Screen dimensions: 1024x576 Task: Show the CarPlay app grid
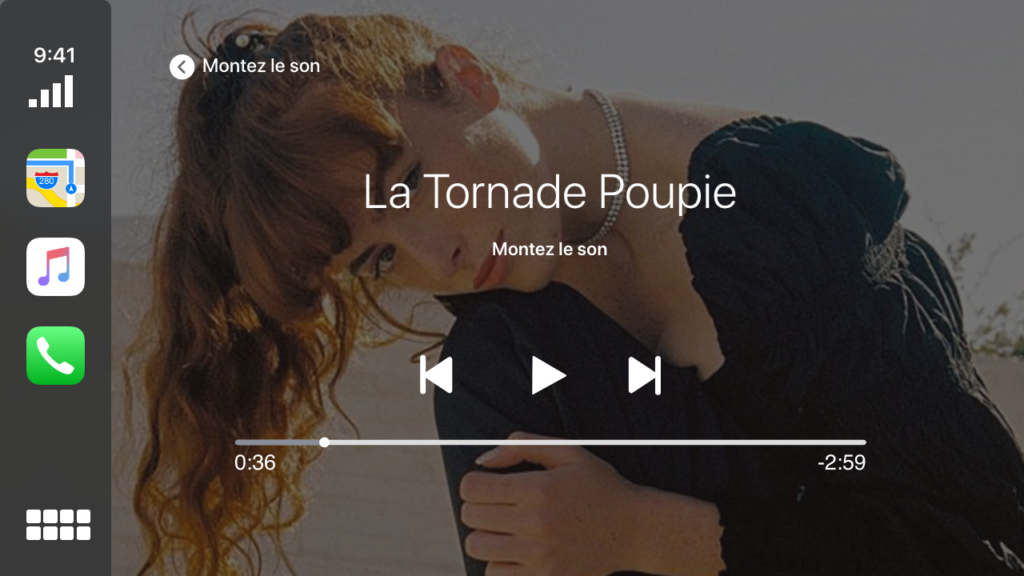[58, 524]
